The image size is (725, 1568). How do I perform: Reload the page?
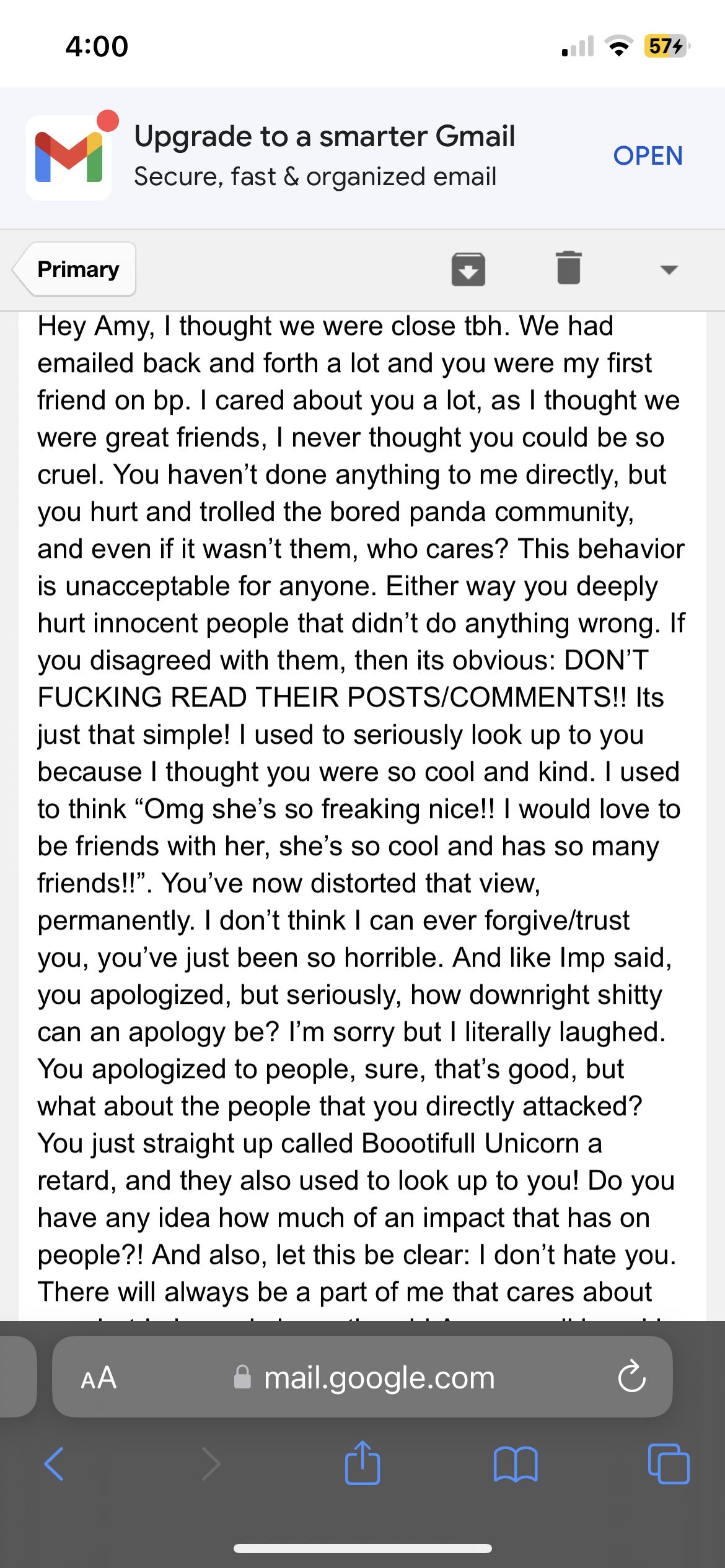point(631,1378)
